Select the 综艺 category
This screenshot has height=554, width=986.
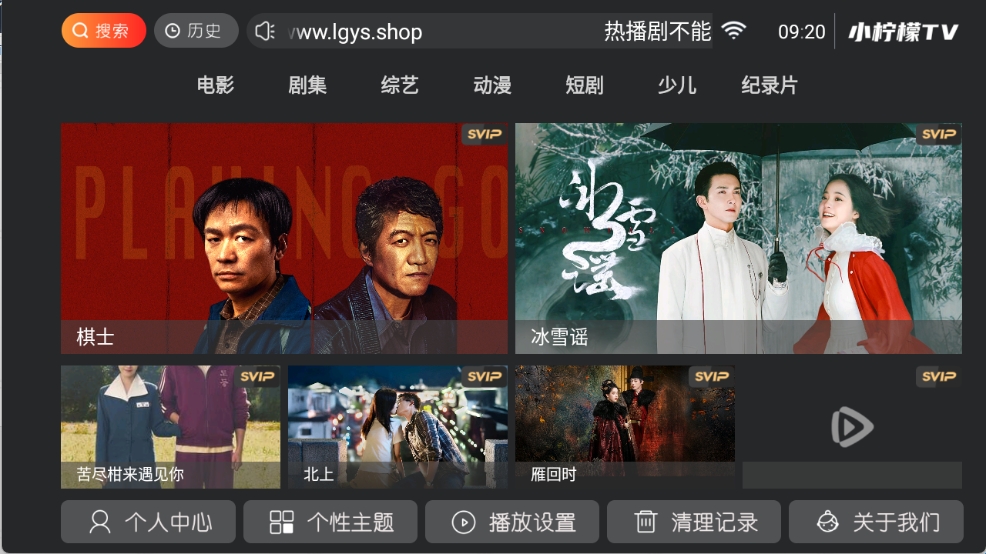coord(399,85)
